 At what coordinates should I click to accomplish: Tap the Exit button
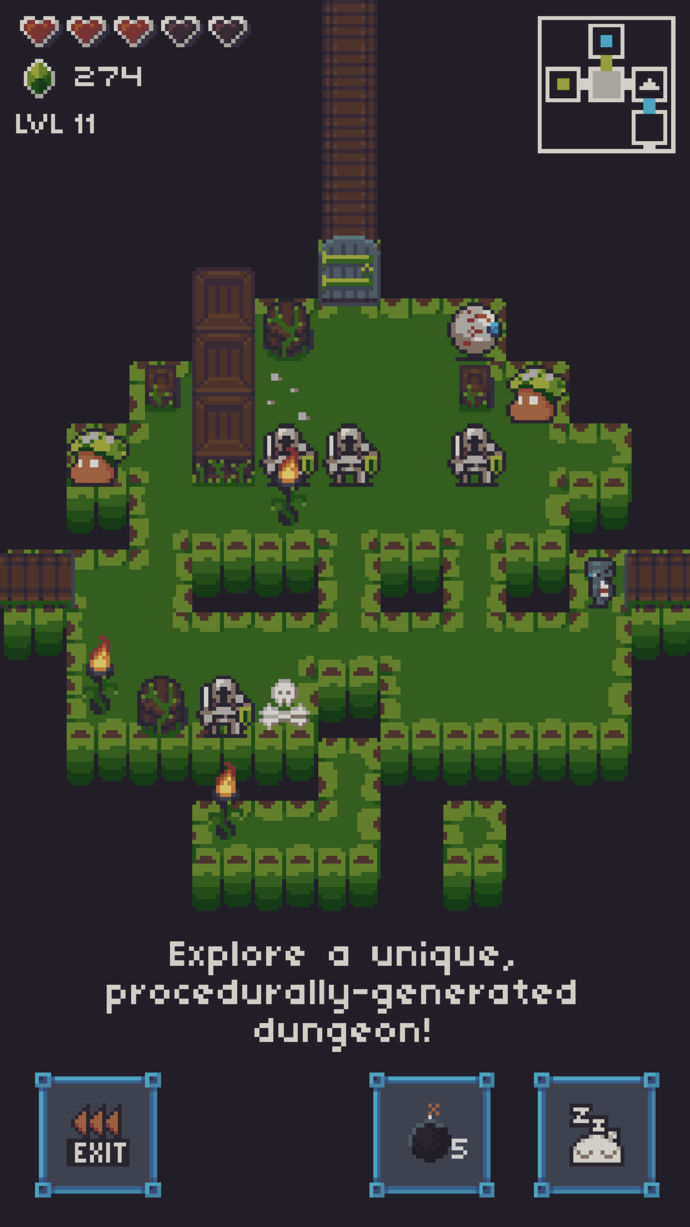click(98, 1135)
